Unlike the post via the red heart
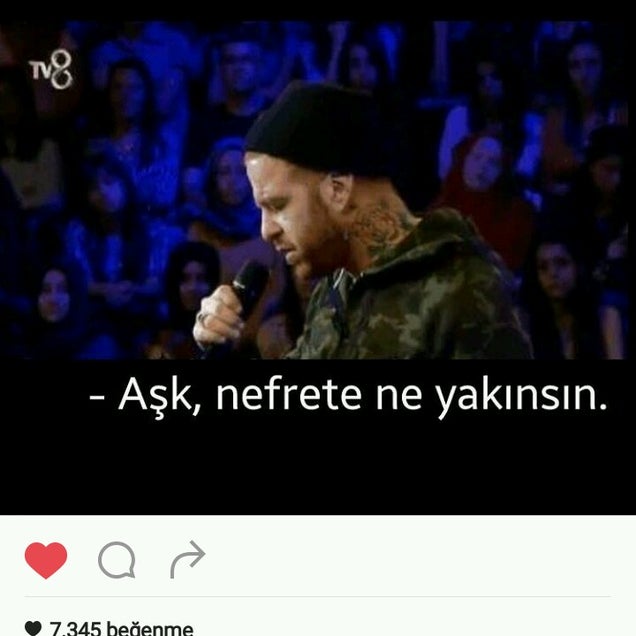 pos(46,560)
